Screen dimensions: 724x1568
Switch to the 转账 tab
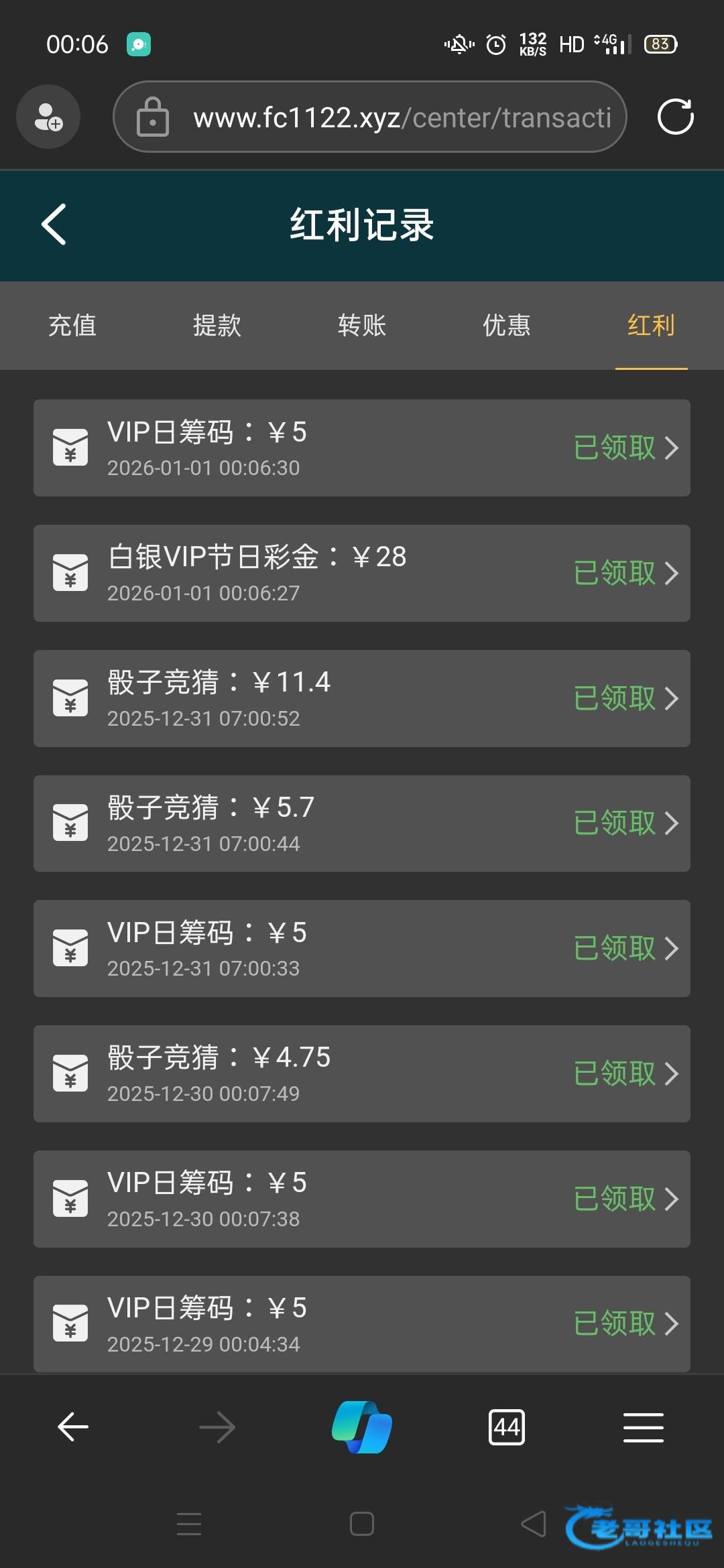click(362, 326)
